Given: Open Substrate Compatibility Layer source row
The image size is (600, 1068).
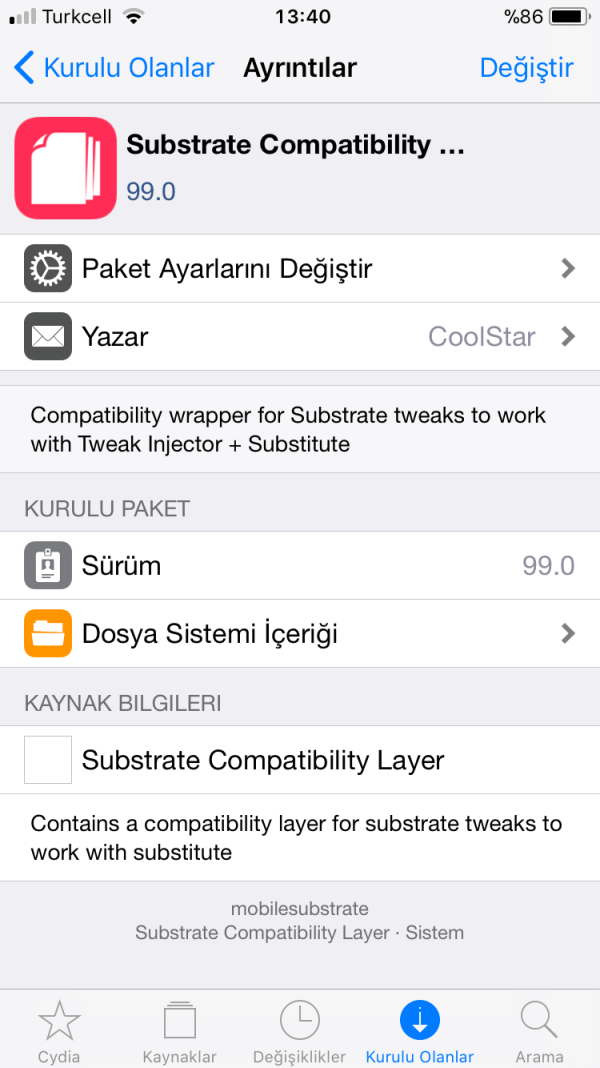Looking at the screenshot, I should click(x=300, y=760).
